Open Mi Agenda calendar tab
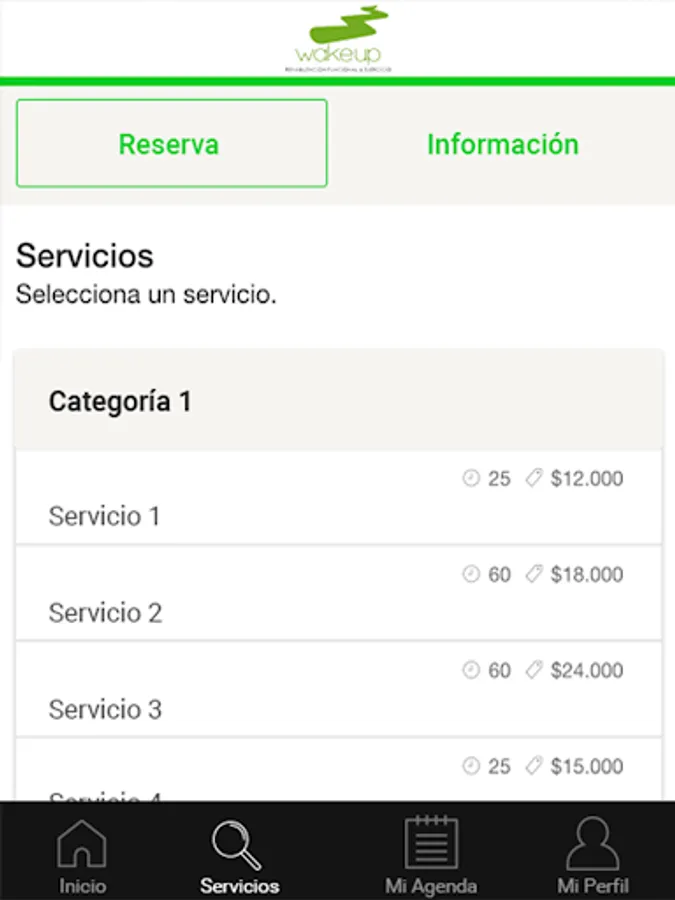The width and height of the screenshot is (675, 900). pos(431,853)
